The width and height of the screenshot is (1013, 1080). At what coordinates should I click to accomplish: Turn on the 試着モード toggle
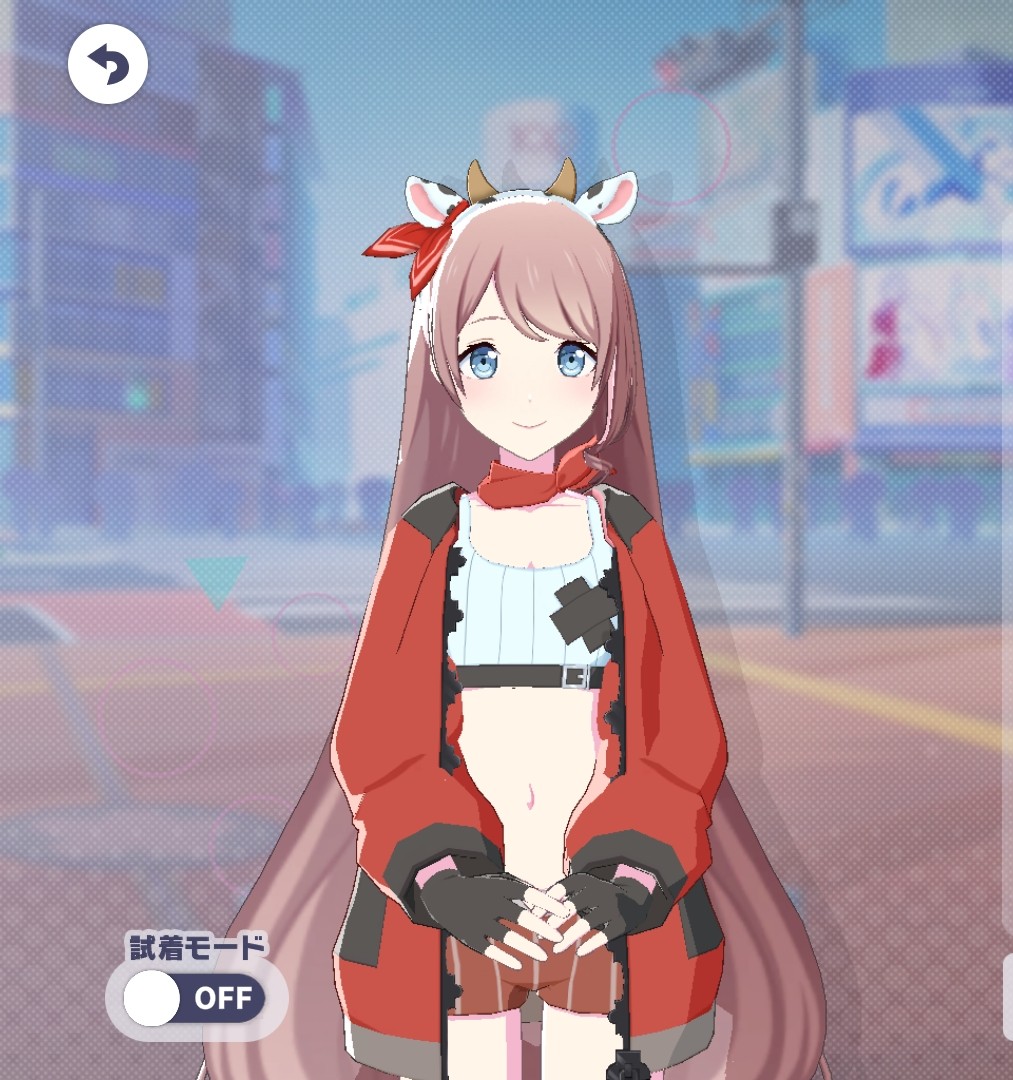point(195,999)
